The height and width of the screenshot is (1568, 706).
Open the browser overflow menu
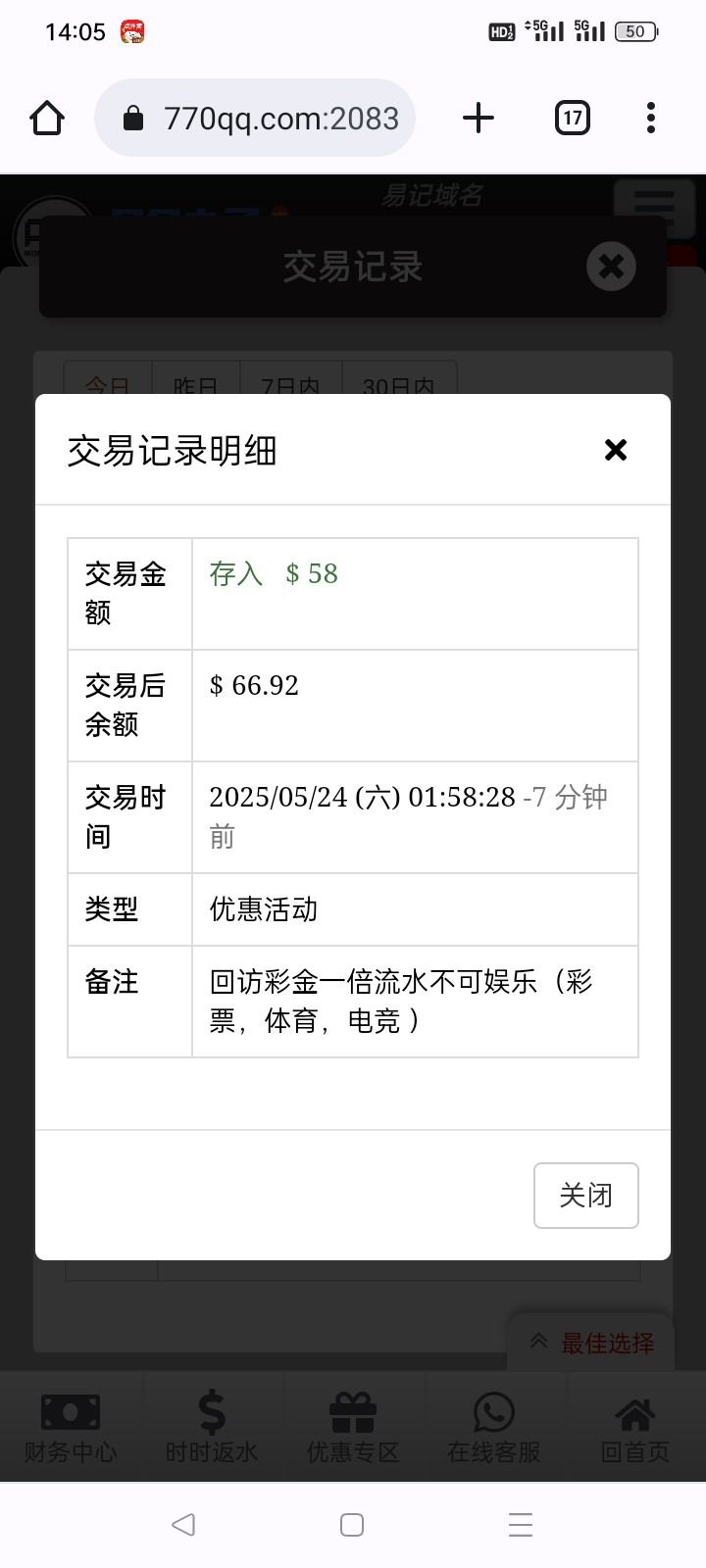[650, 119]
